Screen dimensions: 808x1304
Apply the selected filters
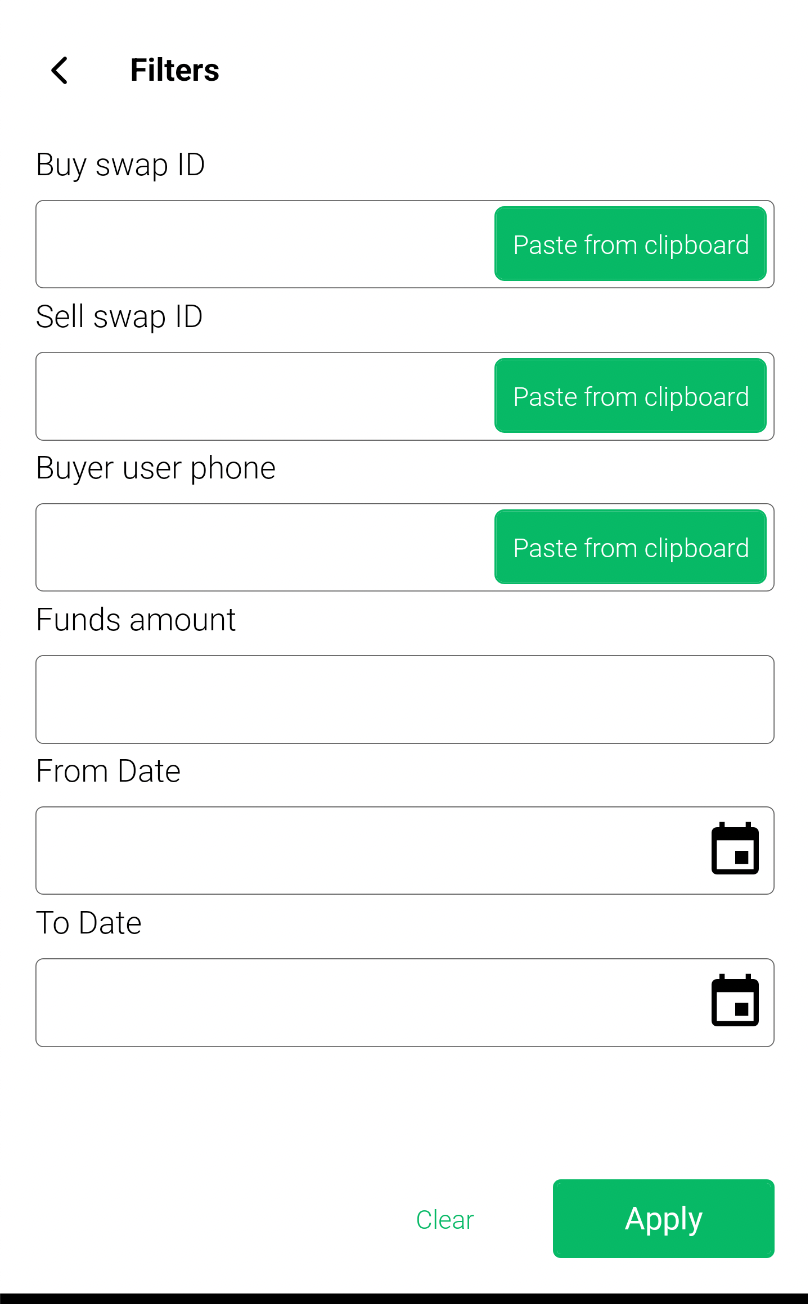[x=664, y=1218]
